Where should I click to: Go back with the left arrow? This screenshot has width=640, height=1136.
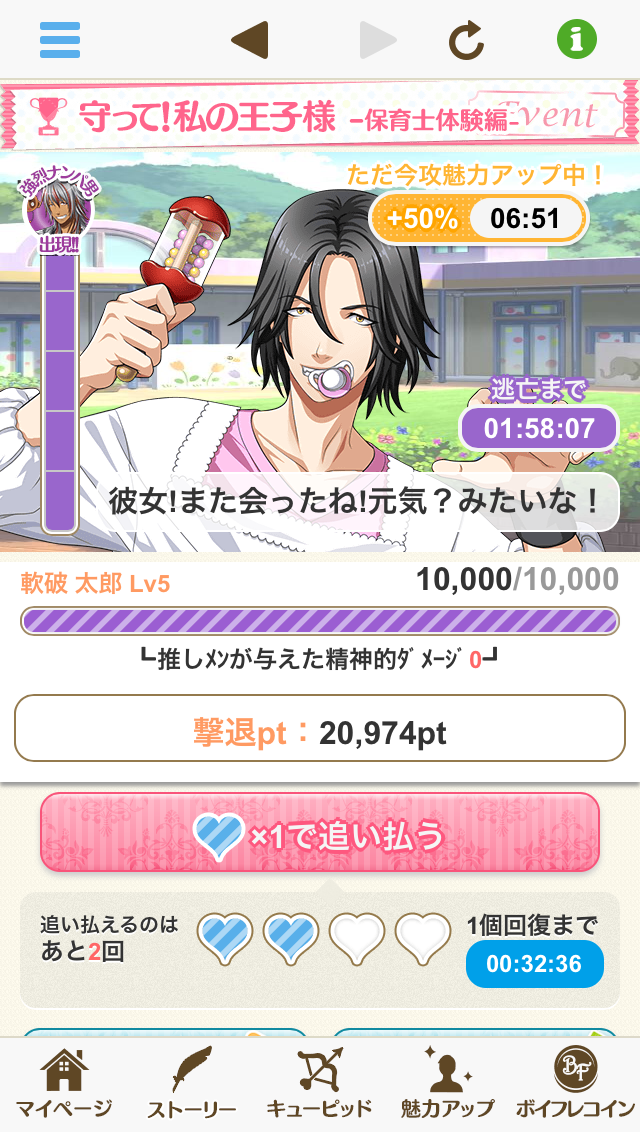pyautogui.click(x=249, y=40)
